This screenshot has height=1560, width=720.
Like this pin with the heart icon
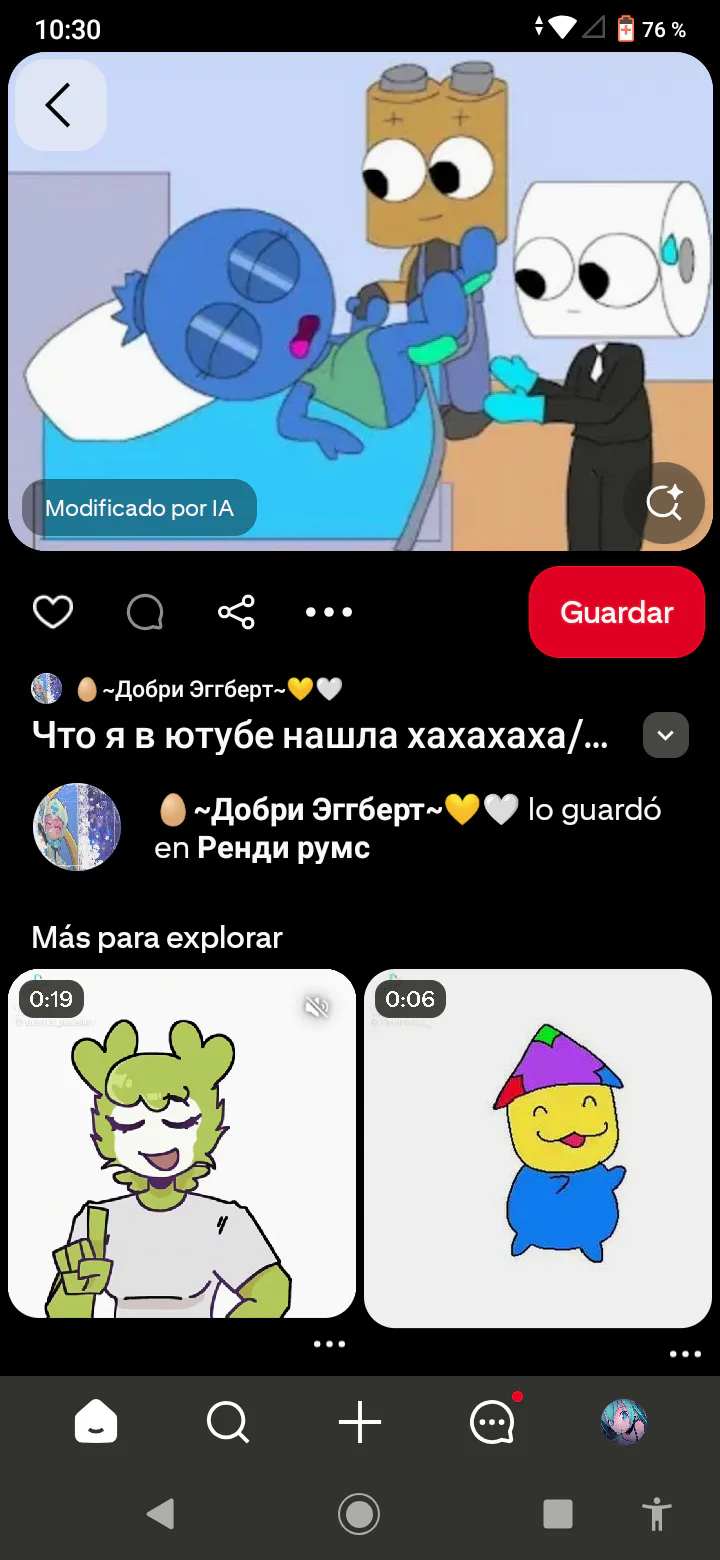[53, 612]
